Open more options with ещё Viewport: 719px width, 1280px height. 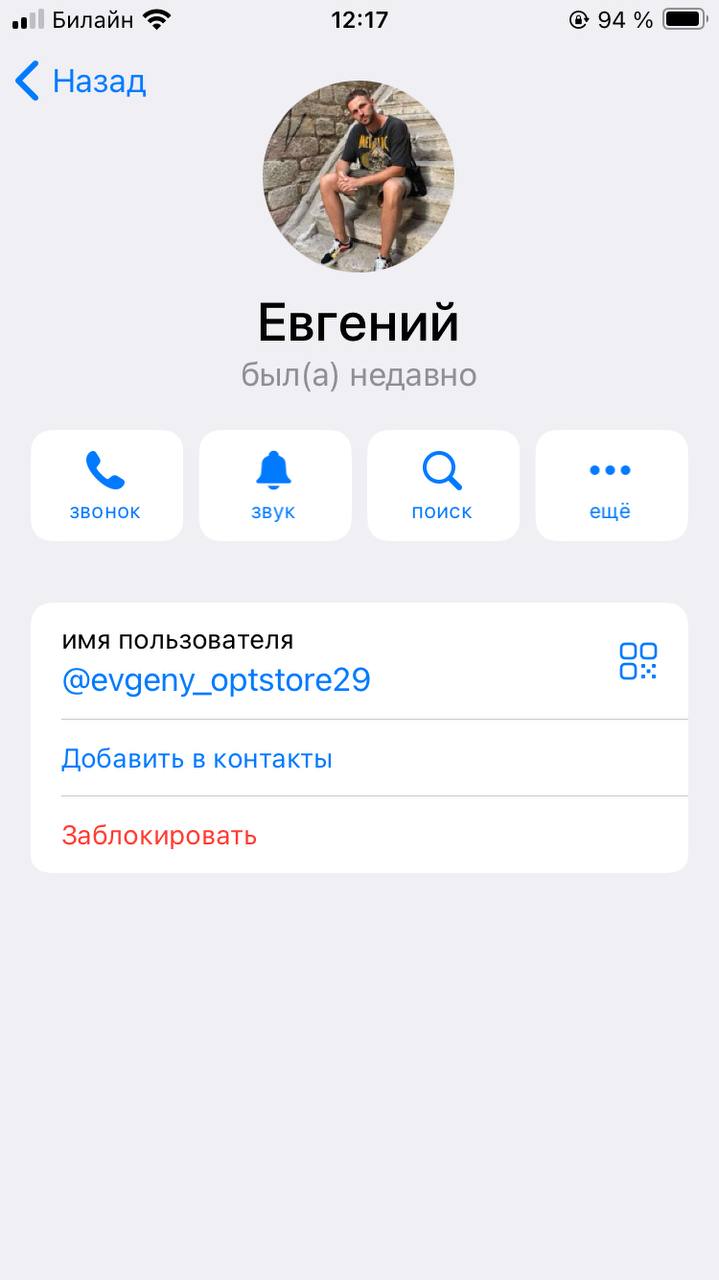610,485
